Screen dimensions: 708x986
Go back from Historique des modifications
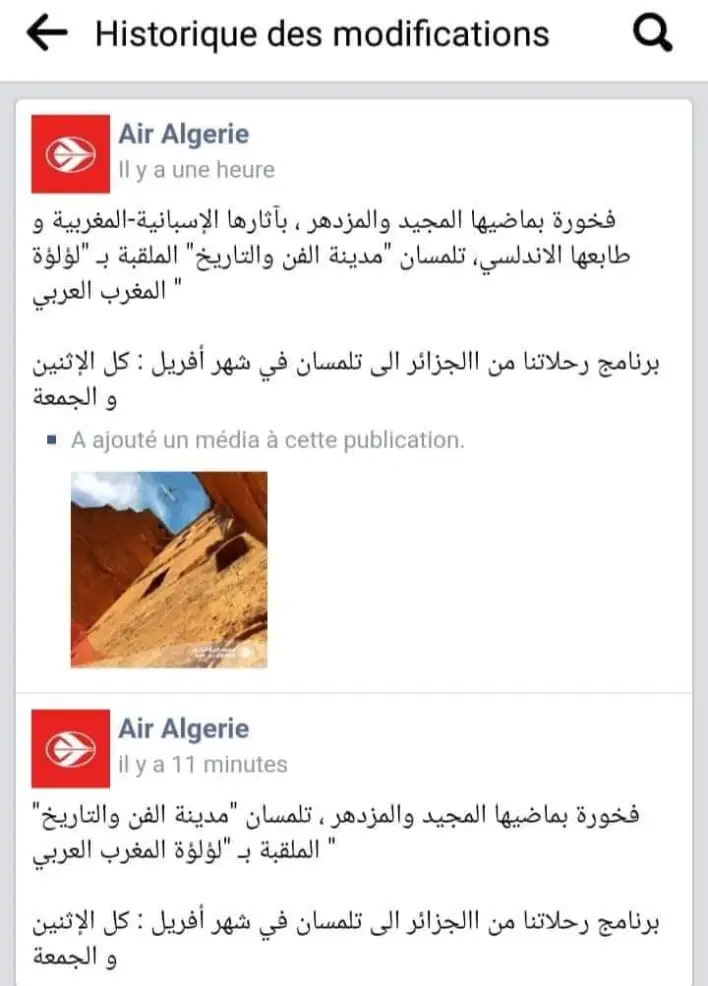tap(47, 33)
